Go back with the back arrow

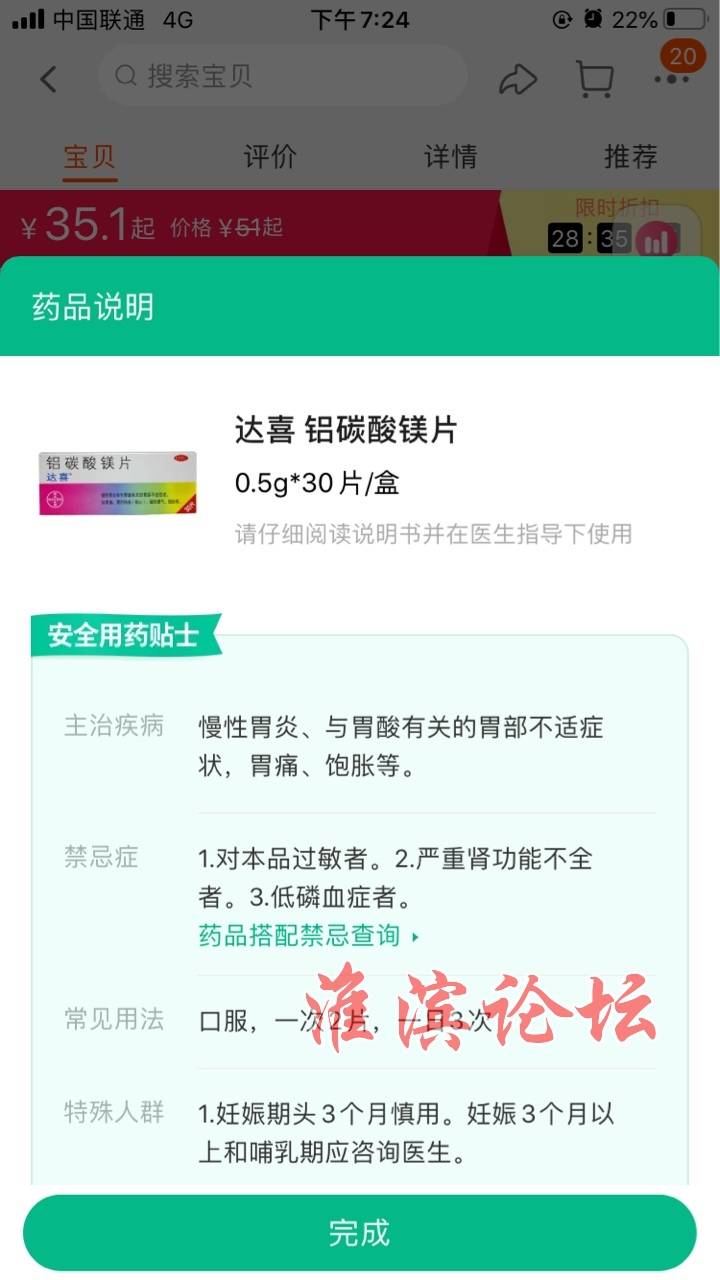(x=48, y=78)
